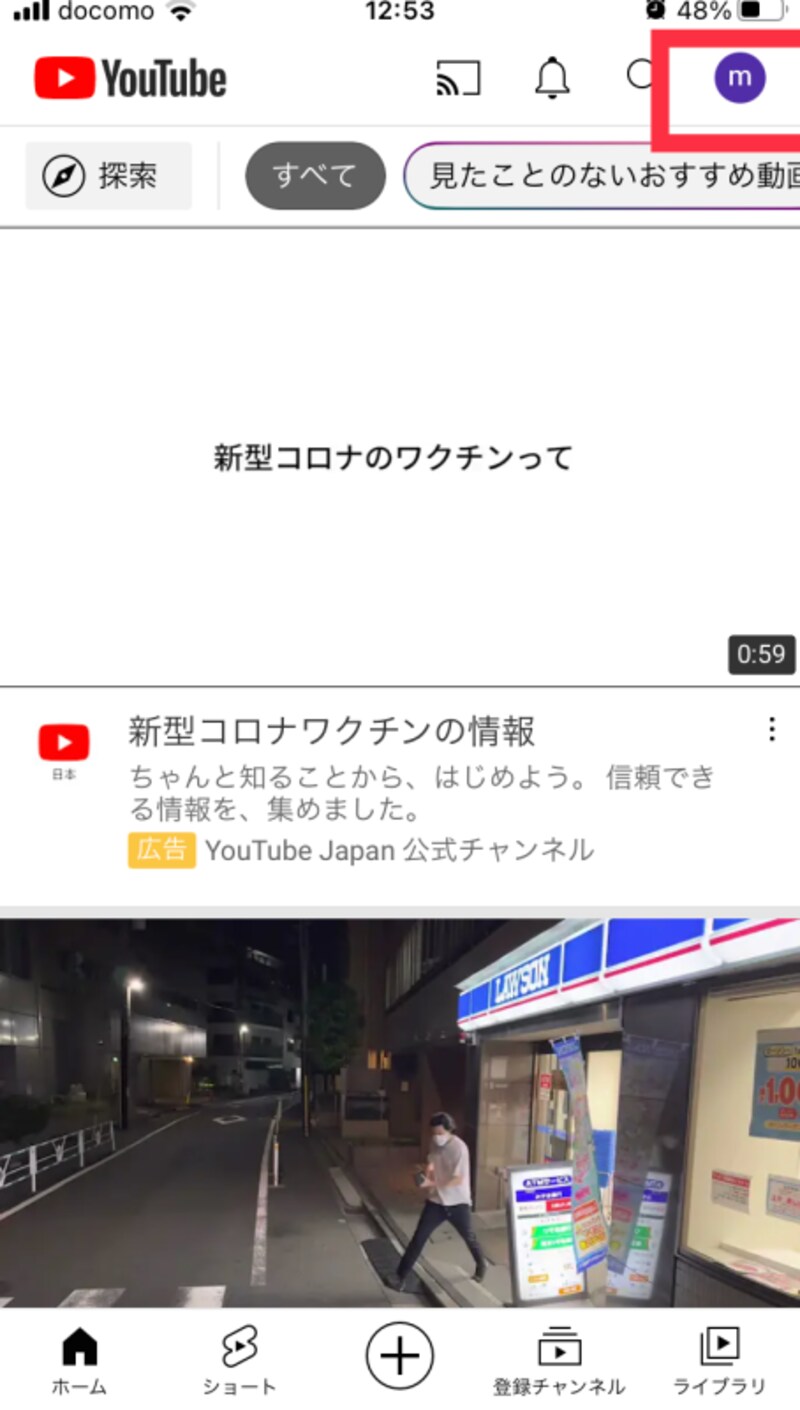
Task: Go to the ホーム tab
Action: click(x=79, y=1361)
